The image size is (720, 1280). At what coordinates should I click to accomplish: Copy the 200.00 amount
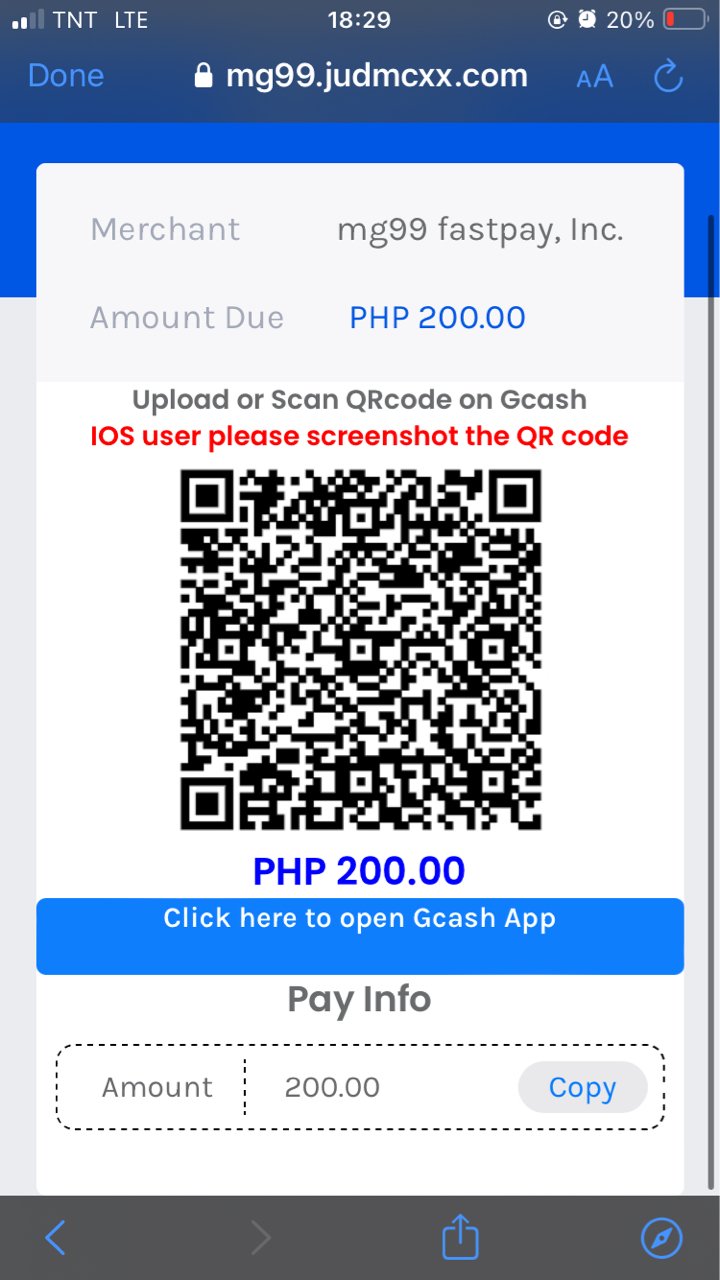click(582, 1087)
